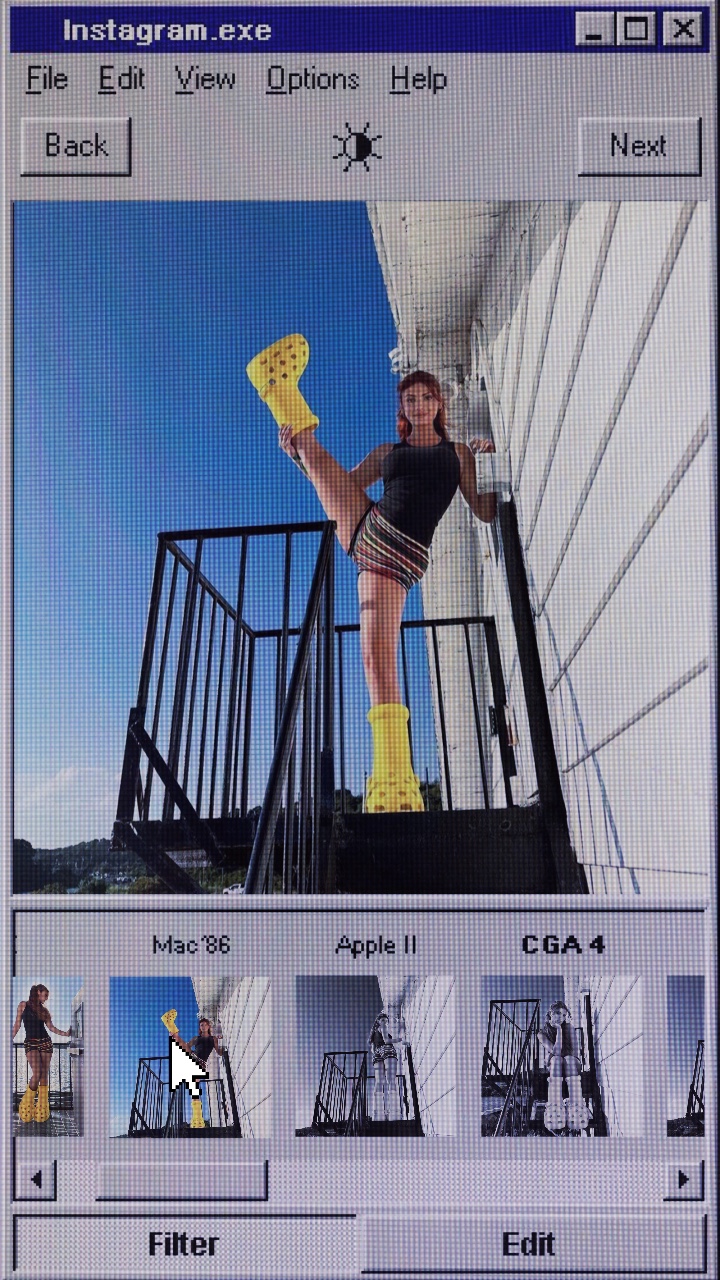Switch to the Filter tab
Screen dimensions: 720x1280
(x=184, y=1244)
